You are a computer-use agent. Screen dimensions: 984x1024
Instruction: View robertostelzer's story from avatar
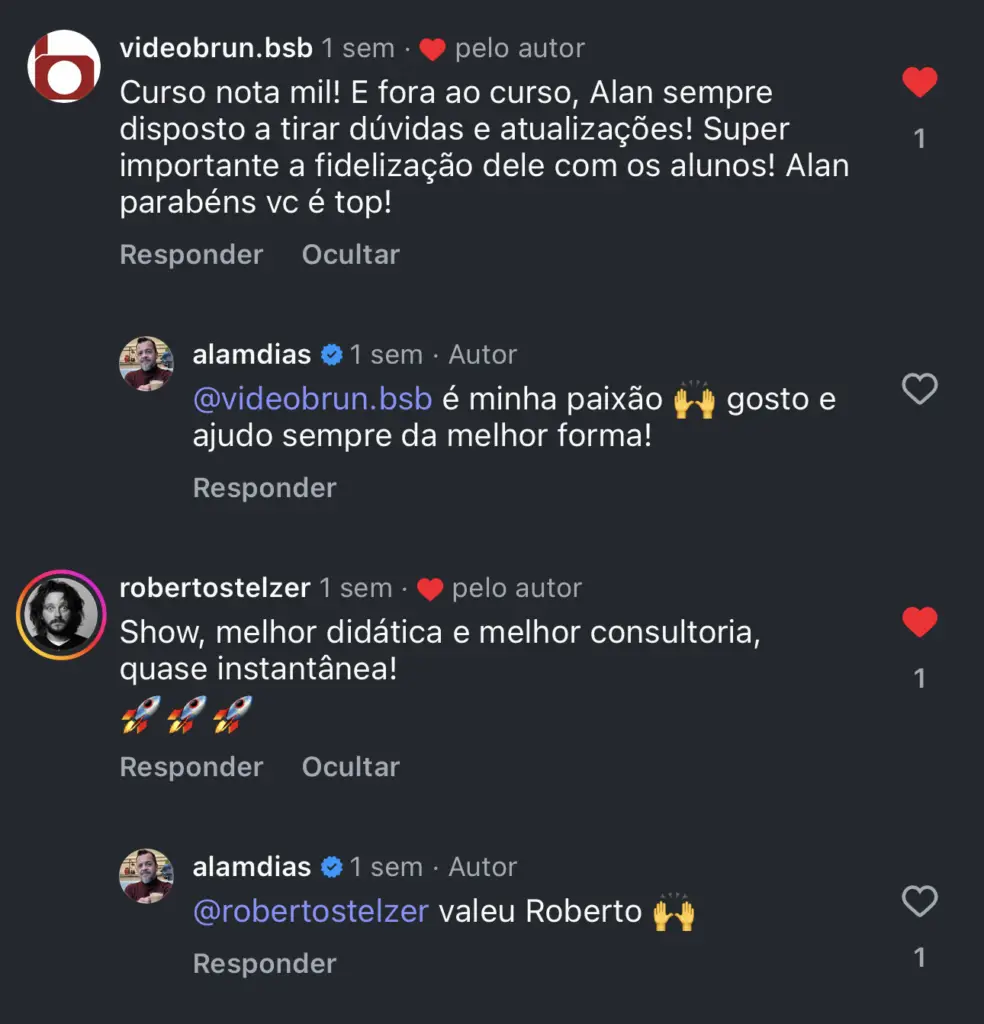(x=61, y=614)
